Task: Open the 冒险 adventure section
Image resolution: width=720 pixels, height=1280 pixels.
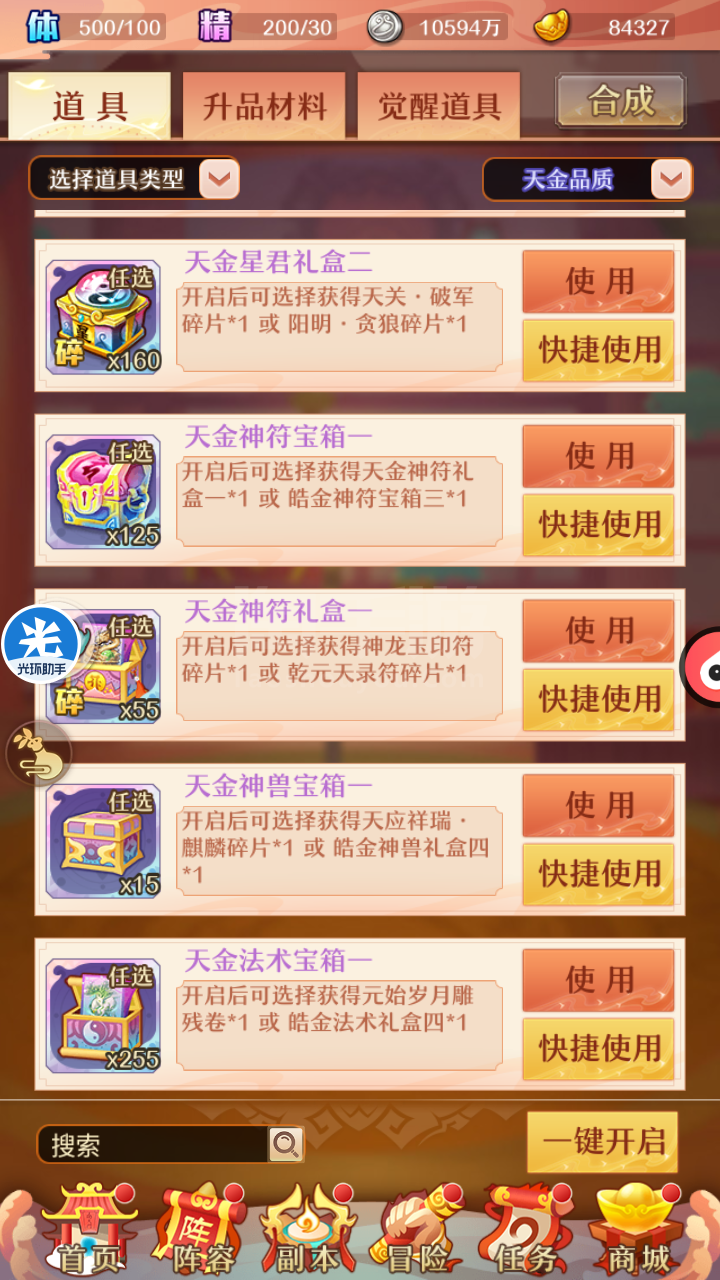Action: (x=416, y=1231)
